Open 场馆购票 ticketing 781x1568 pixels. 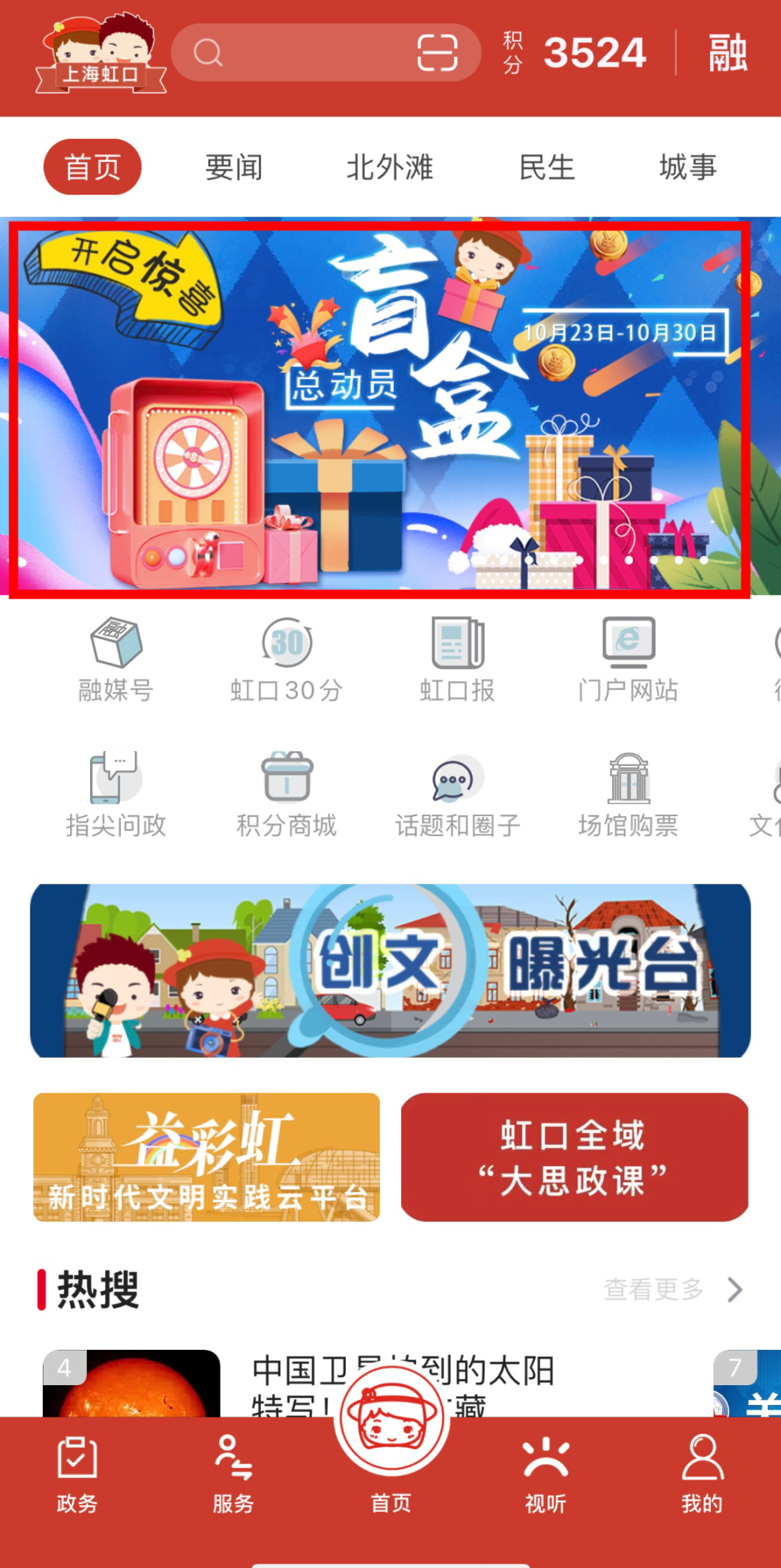pyautogui.click(x=628, y=794)
